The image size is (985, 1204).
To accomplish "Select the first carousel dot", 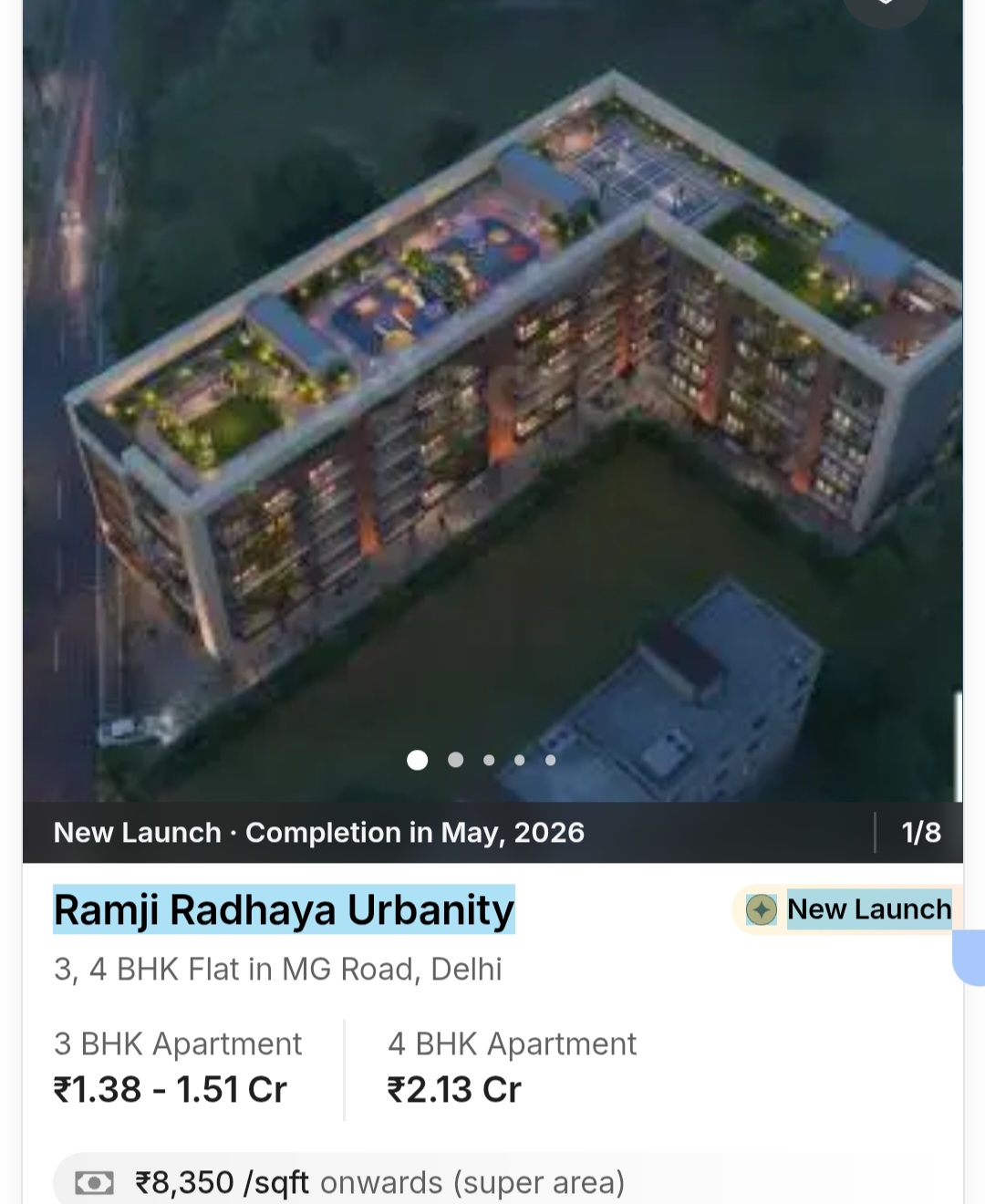I will point(420,759).
